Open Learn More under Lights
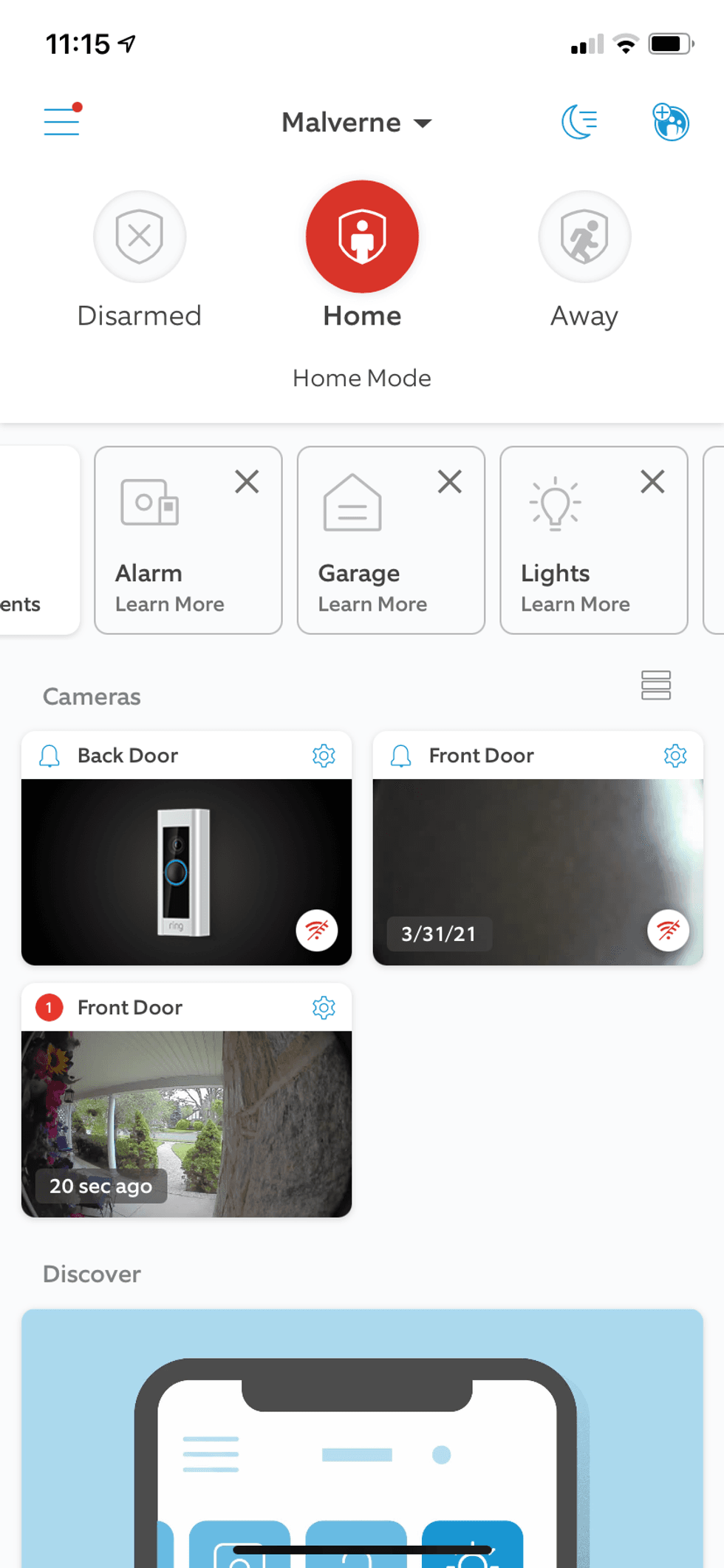724x1568 pixels. click(576, 604)
